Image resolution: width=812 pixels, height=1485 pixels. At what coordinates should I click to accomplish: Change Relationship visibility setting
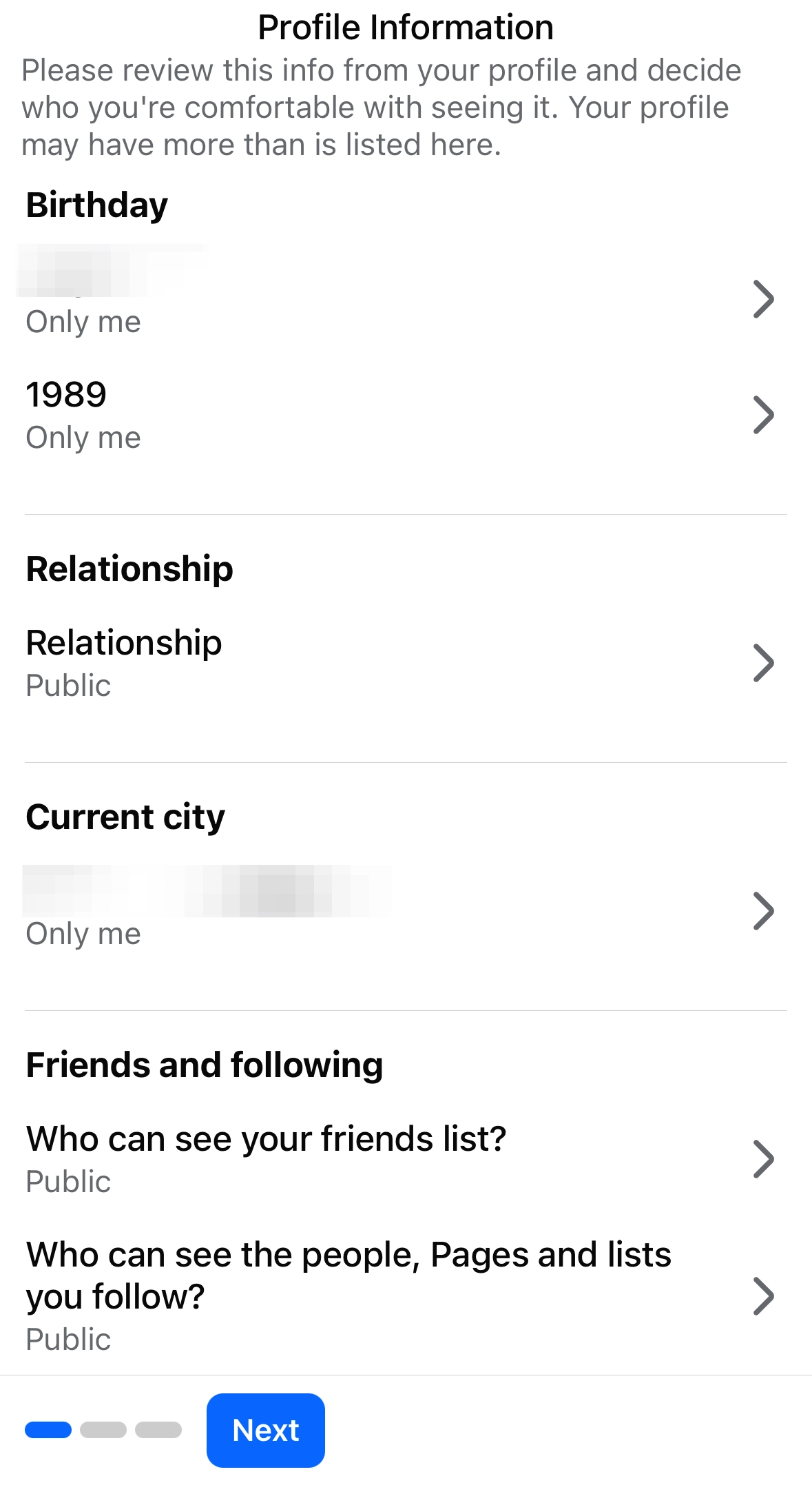tap(405, 663)
